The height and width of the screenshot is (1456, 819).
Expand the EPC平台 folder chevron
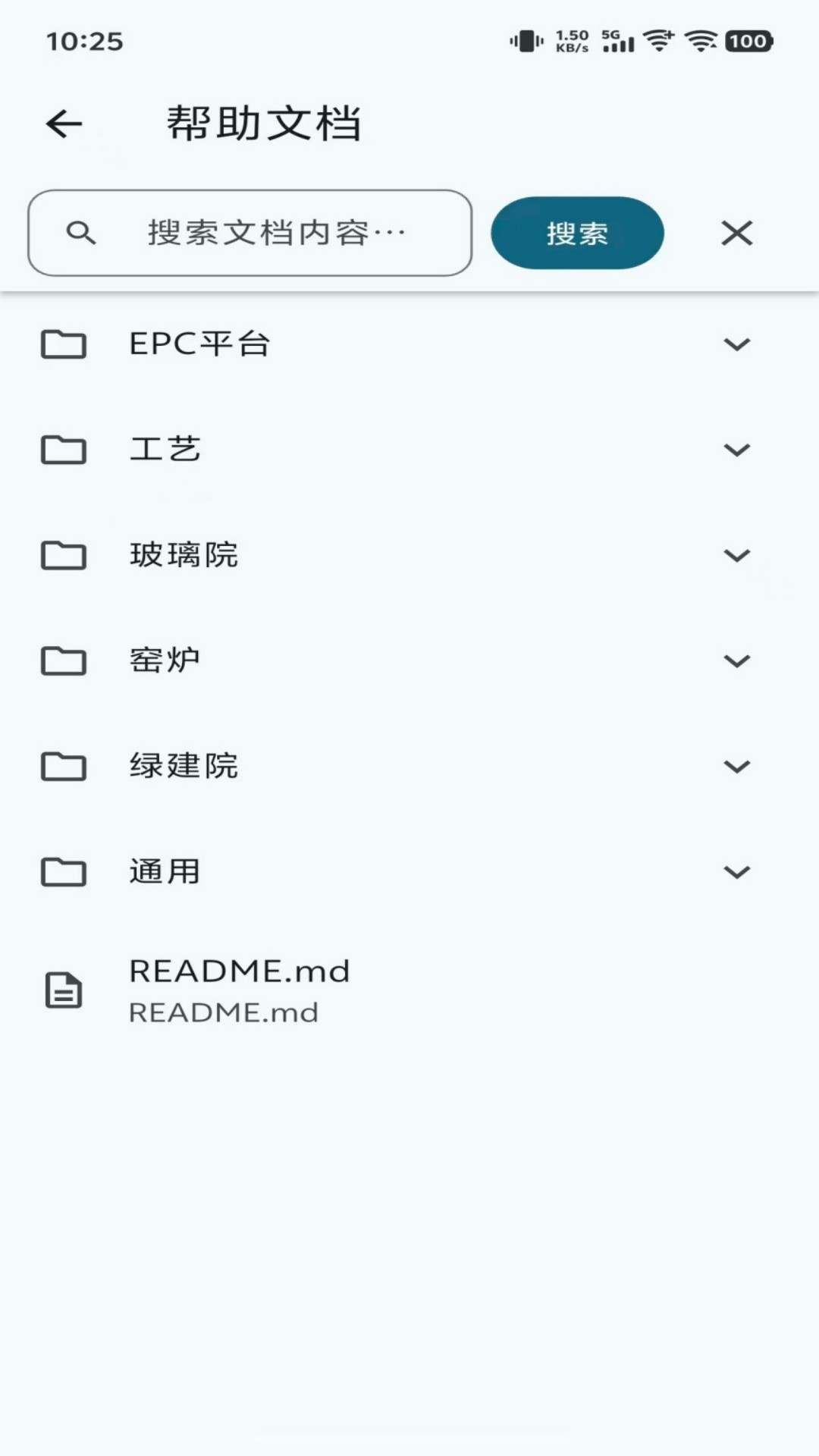tap(736, 345)
